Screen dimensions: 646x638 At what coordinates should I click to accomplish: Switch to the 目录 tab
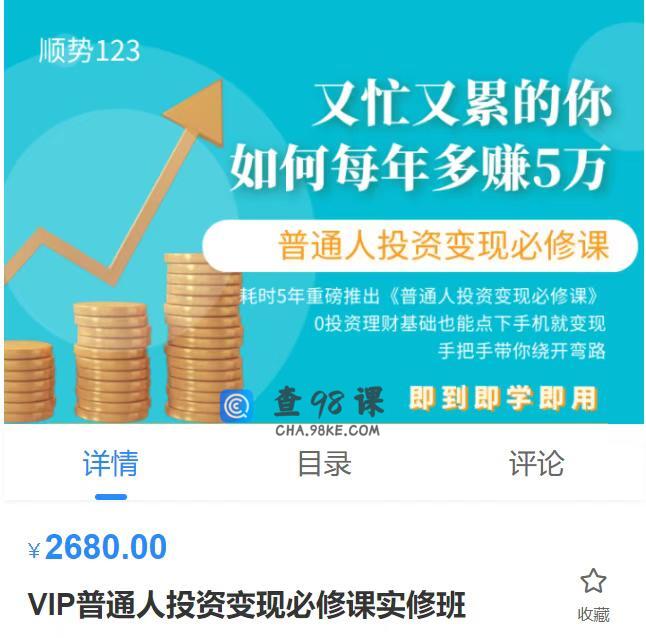tap(324, 464)
